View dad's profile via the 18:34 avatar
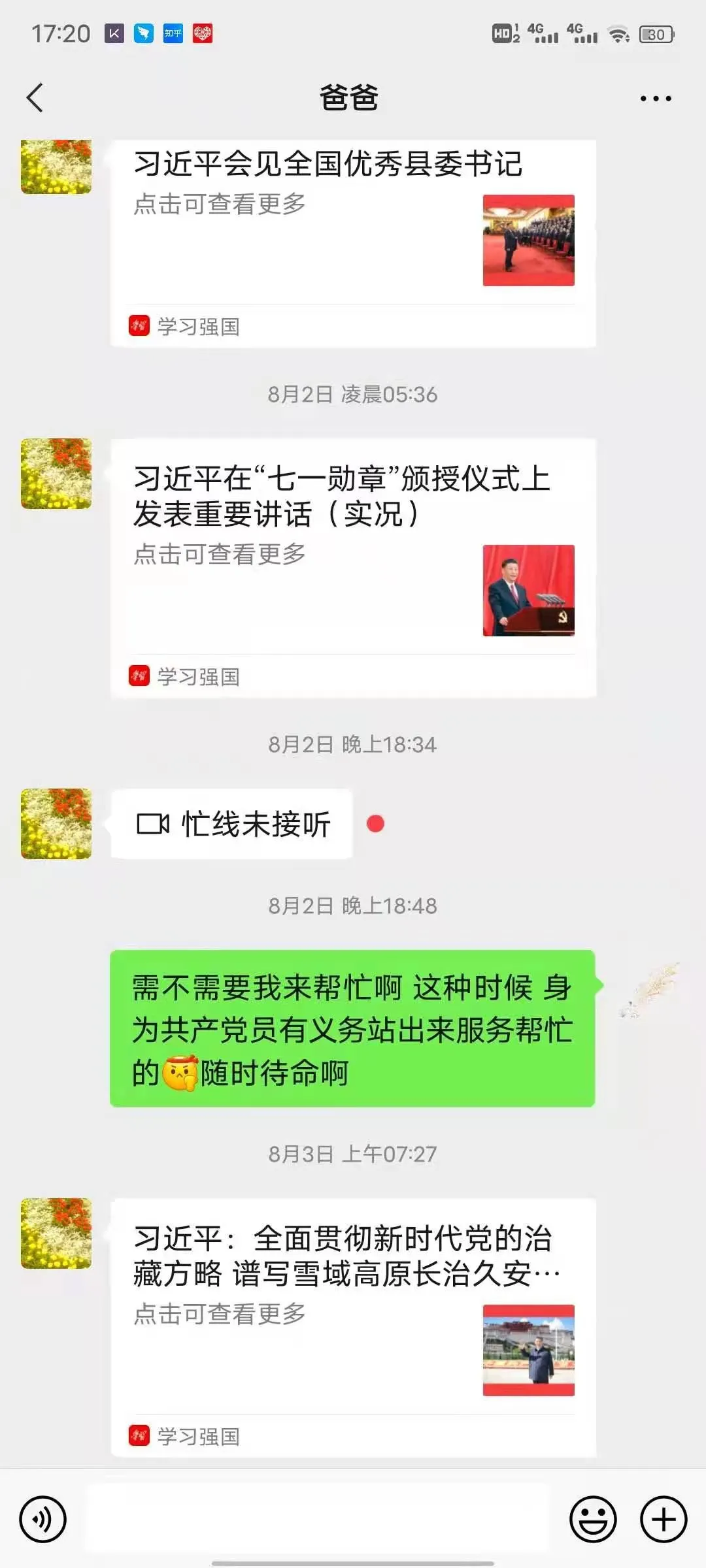Image resolution: width=706 pixels, height=1568 pixels. click(x=56, y=824)
